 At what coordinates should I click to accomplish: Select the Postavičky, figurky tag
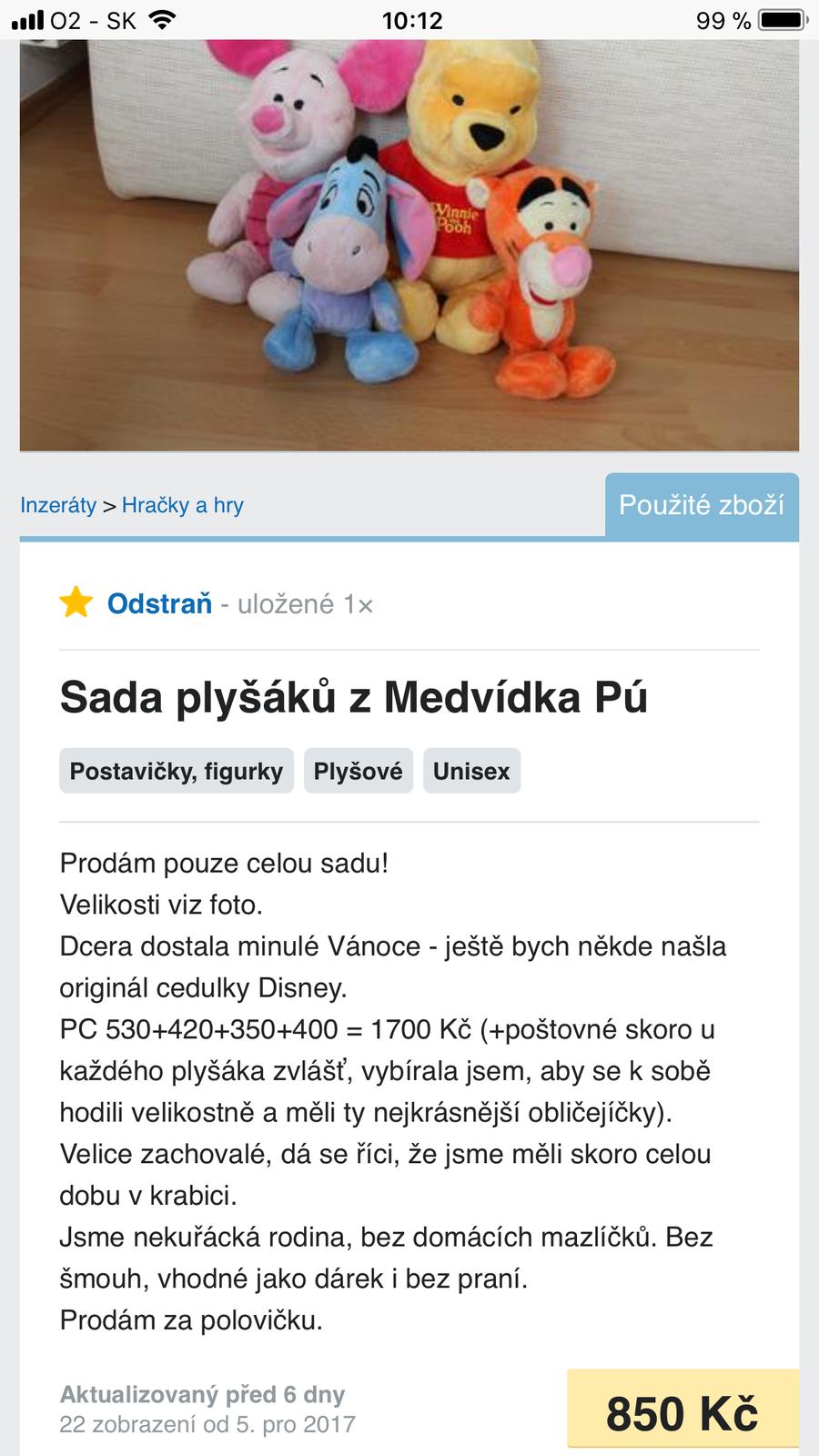point(177,772)
